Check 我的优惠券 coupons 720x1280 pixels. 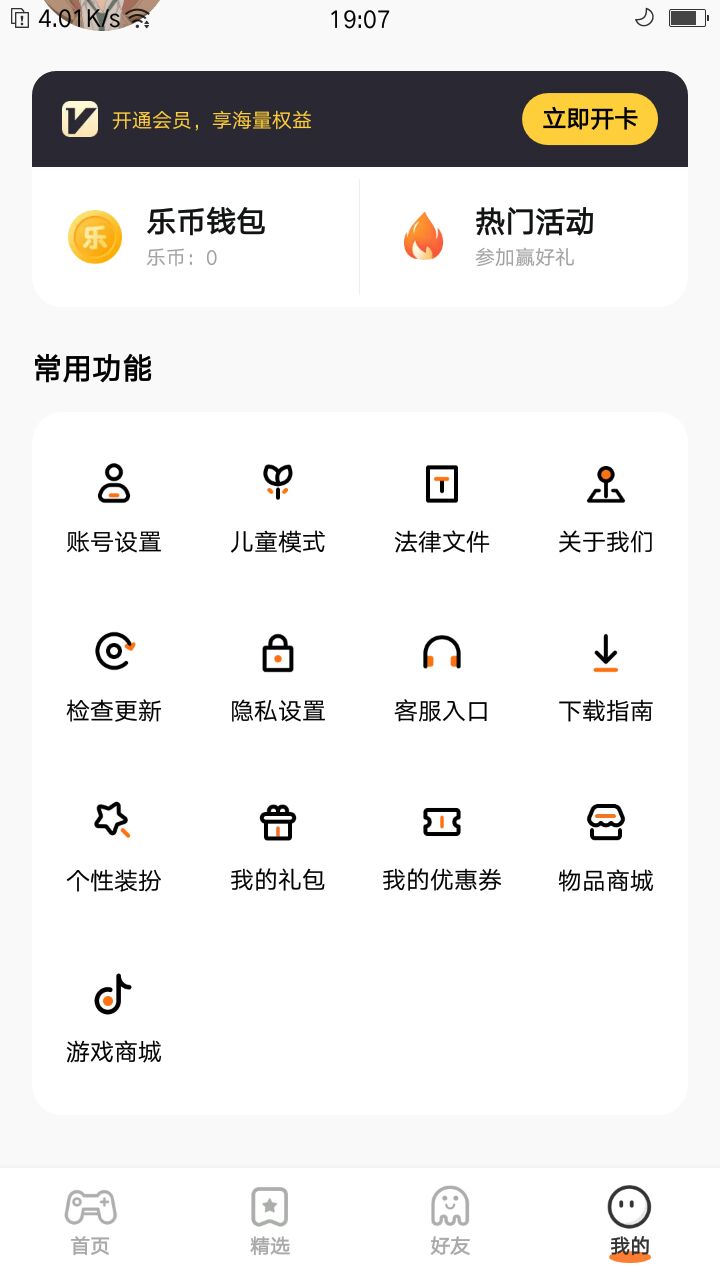tap(442, 846)
